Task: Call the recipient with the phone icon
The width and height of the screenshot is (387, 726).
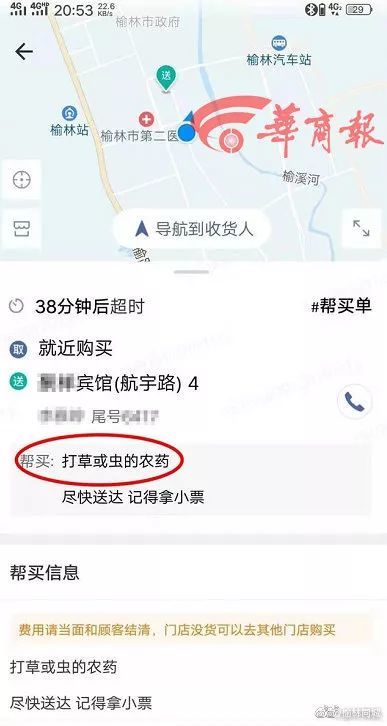Action: pos(355,403)
